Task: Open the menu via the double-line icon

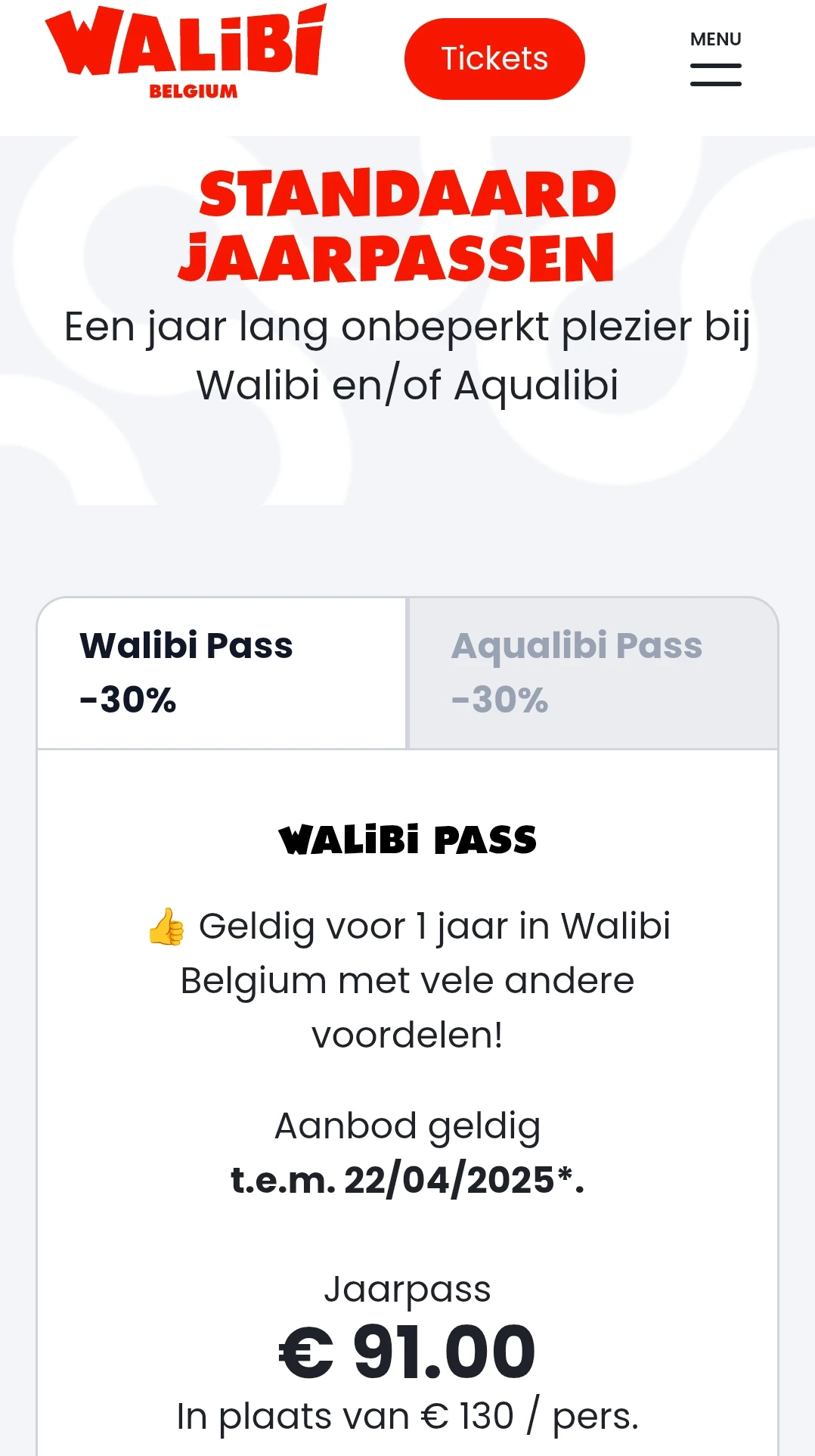Action: click(714, 76)
